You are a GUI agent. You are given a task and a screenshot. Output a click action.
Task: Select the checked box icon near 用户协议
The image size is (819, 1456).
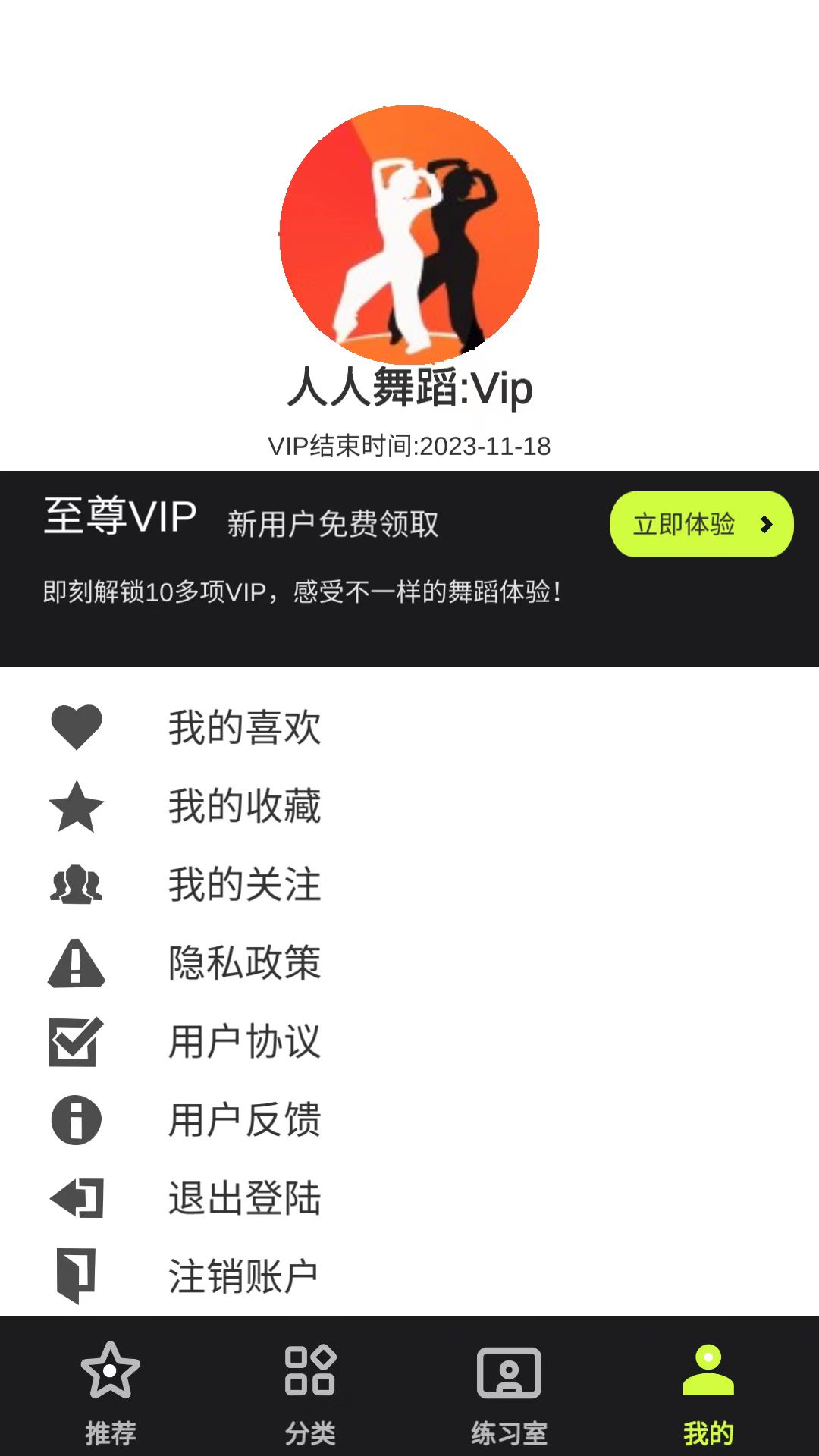(74, 1043)
